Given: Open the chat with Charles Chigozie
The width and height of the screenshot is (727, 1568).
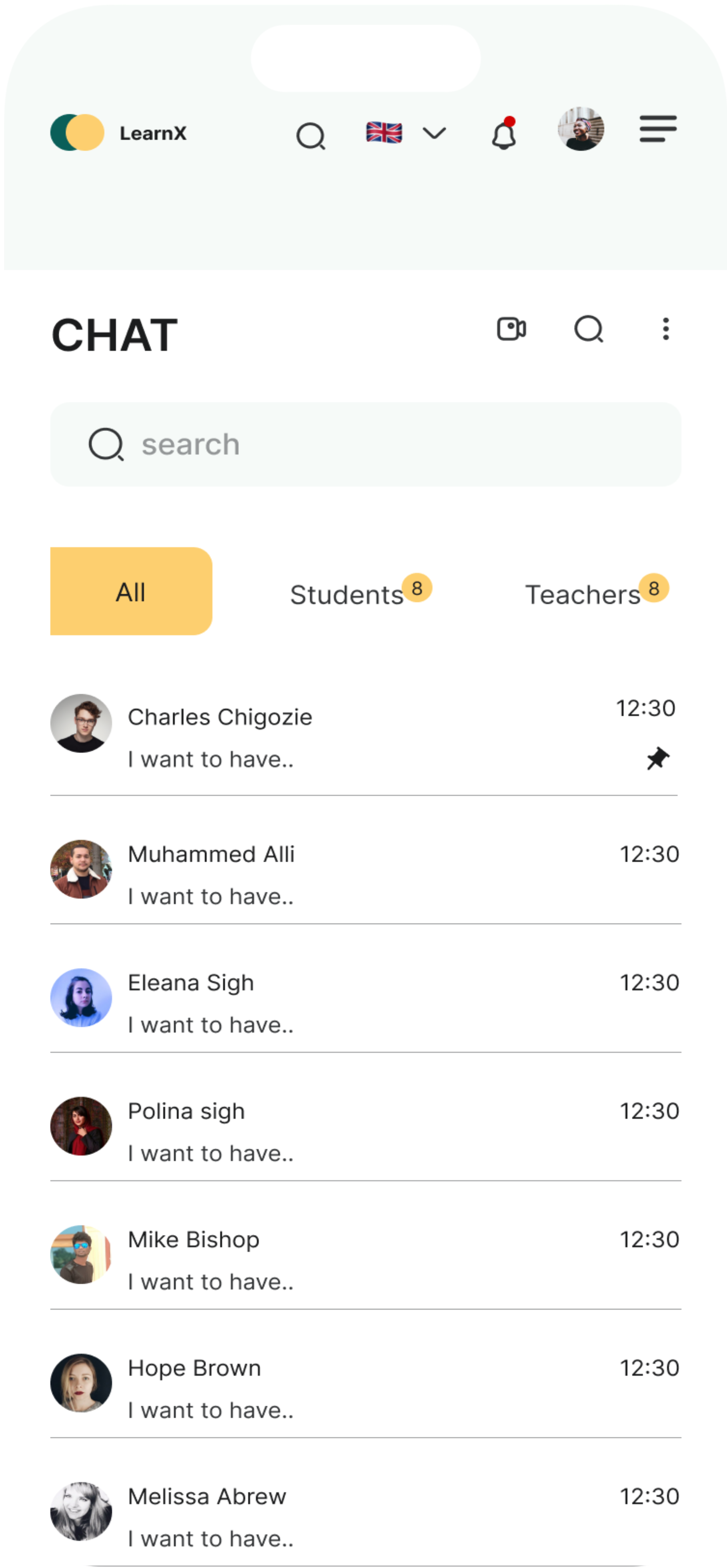Looking at the screenshot, I should point(304,737).
